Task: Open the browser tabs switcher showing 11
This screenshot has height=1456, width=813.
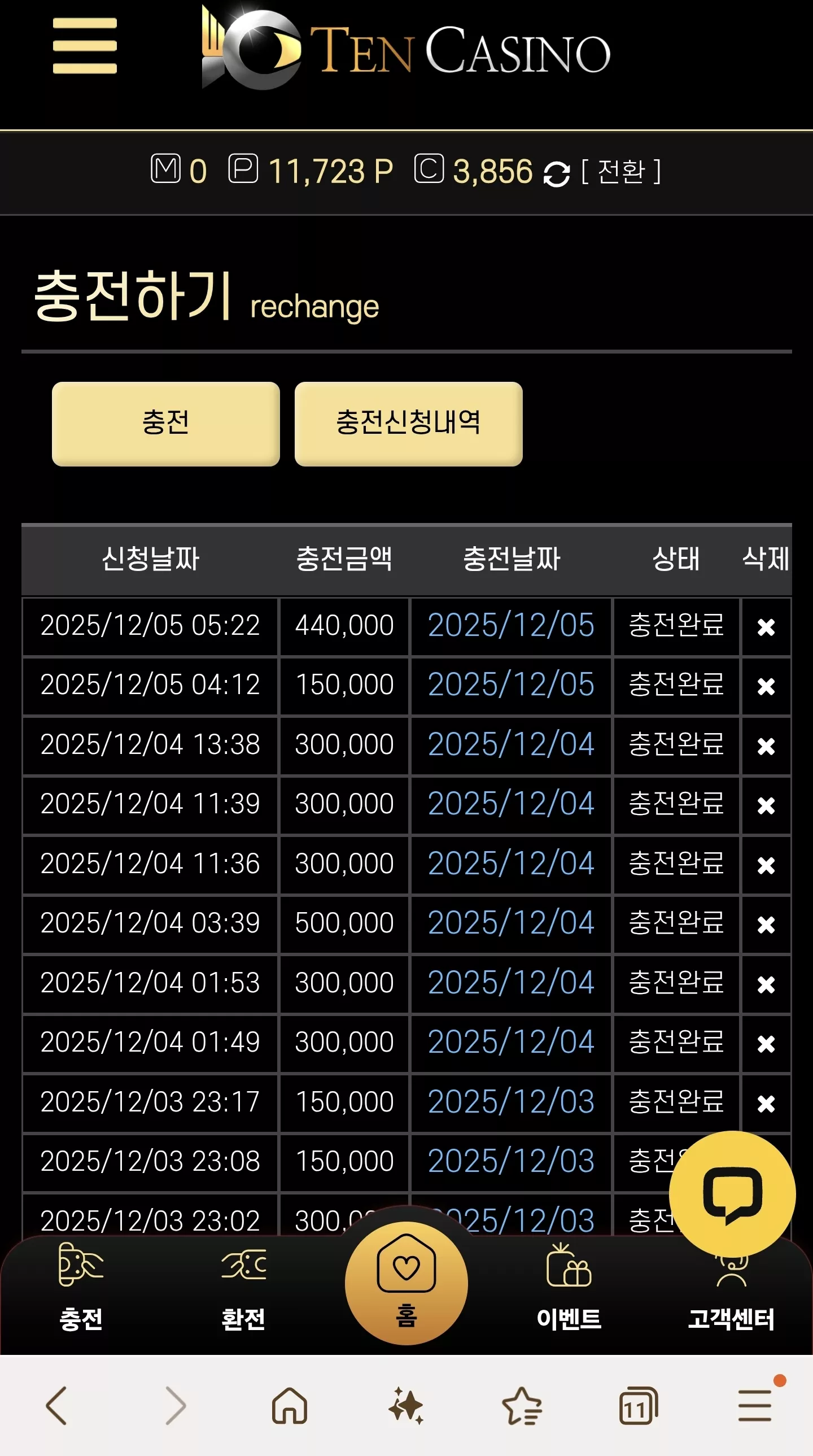Action: (x=639, y=1406)
